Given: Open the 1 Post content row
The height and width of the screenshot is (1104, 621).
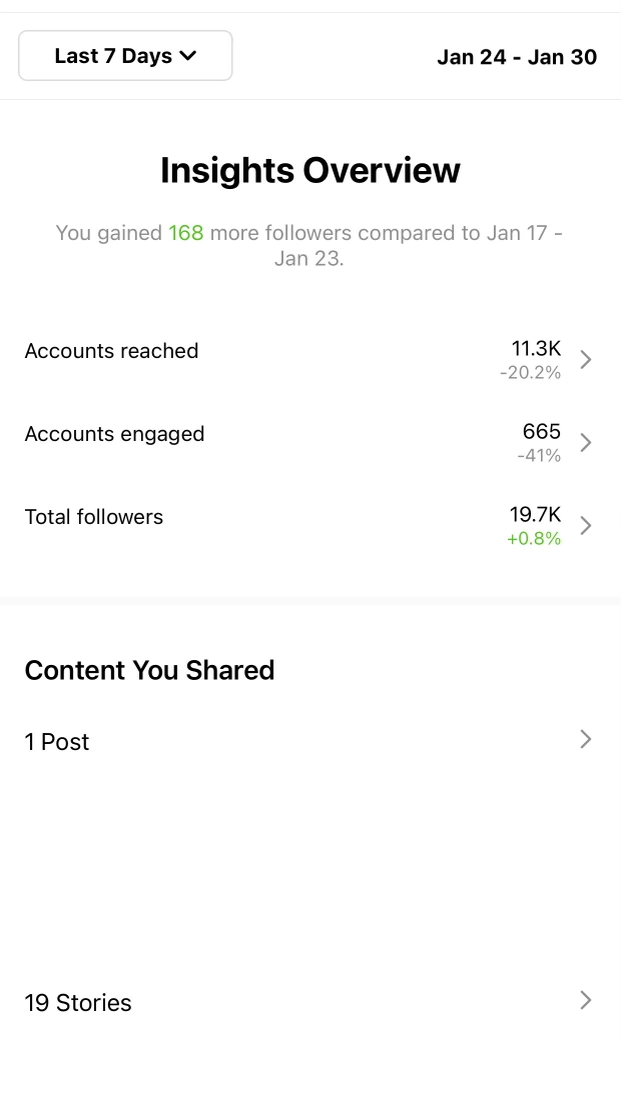Looking at the screenshot, I should coord(310,741).
